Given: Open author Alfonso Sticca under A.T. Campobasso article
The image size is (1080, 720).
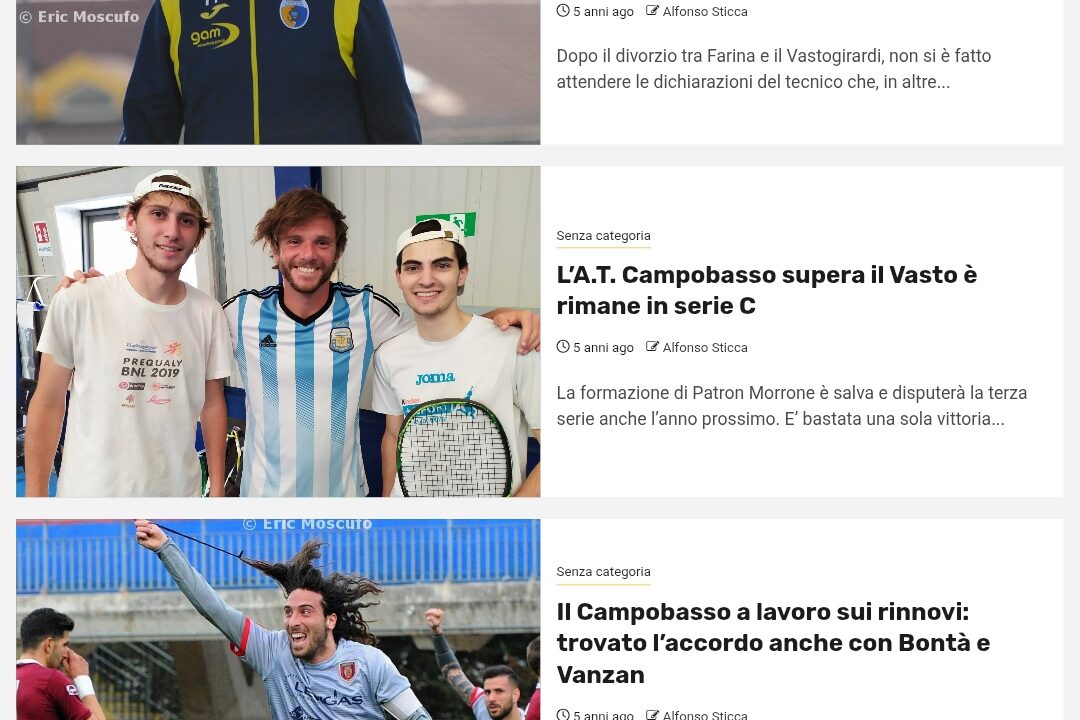Looking at the screenshot, I should (x=704, y=348).
